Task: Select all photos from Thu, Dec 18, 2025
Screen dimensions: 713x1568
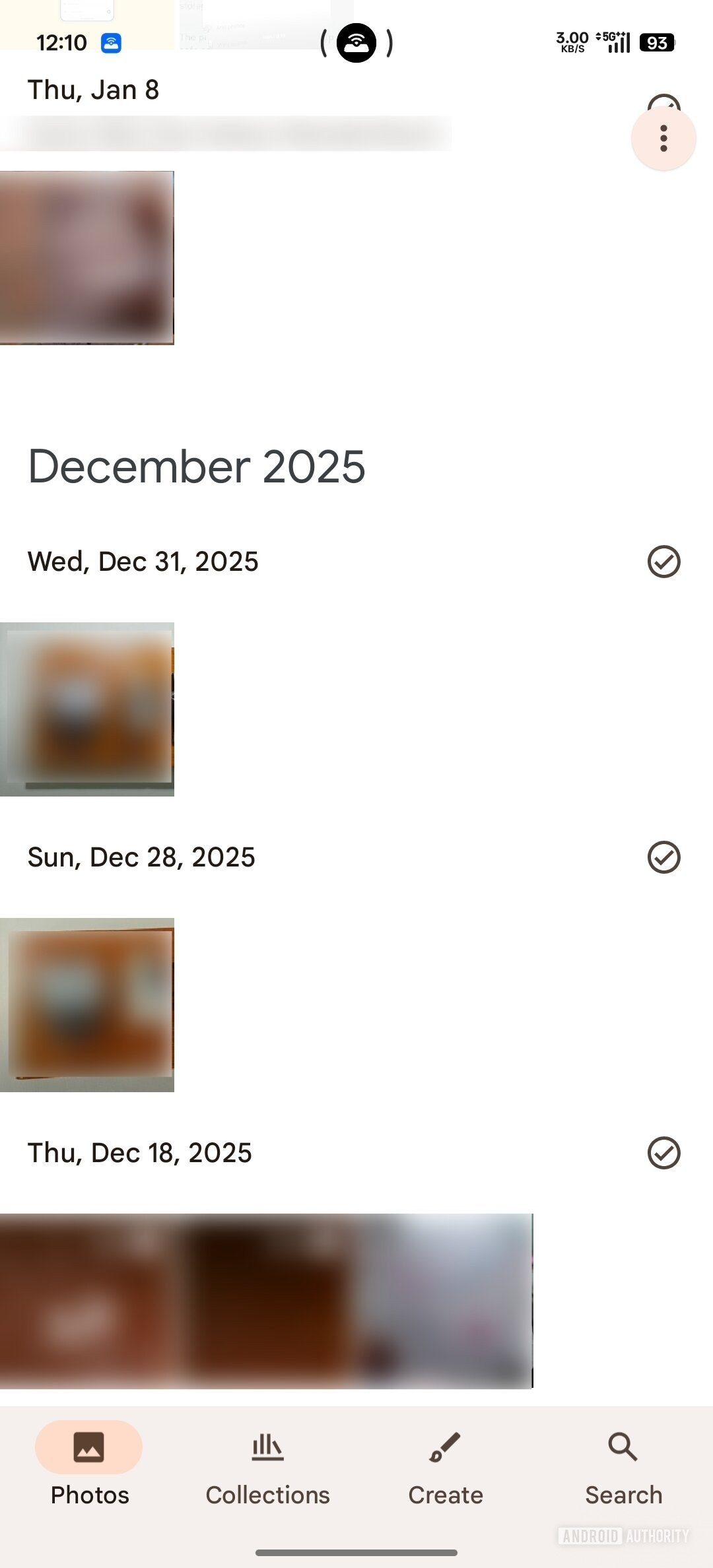Action: coord(663,1153)
